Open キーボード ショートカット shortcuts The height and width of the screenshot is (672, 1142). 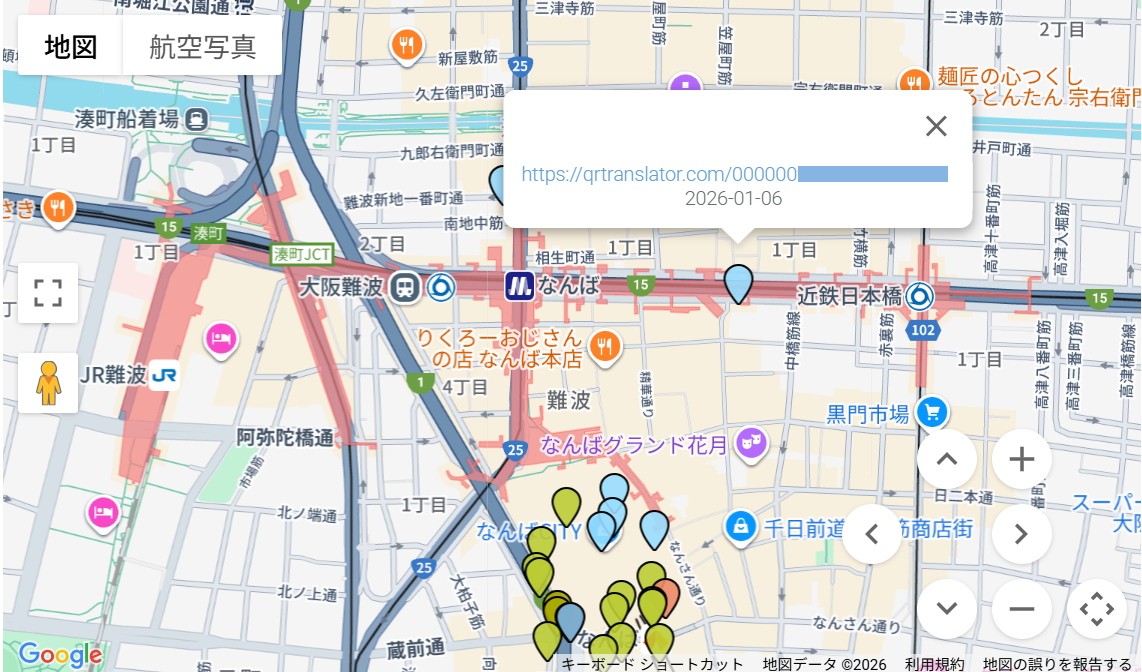click(x=652, y=664)
